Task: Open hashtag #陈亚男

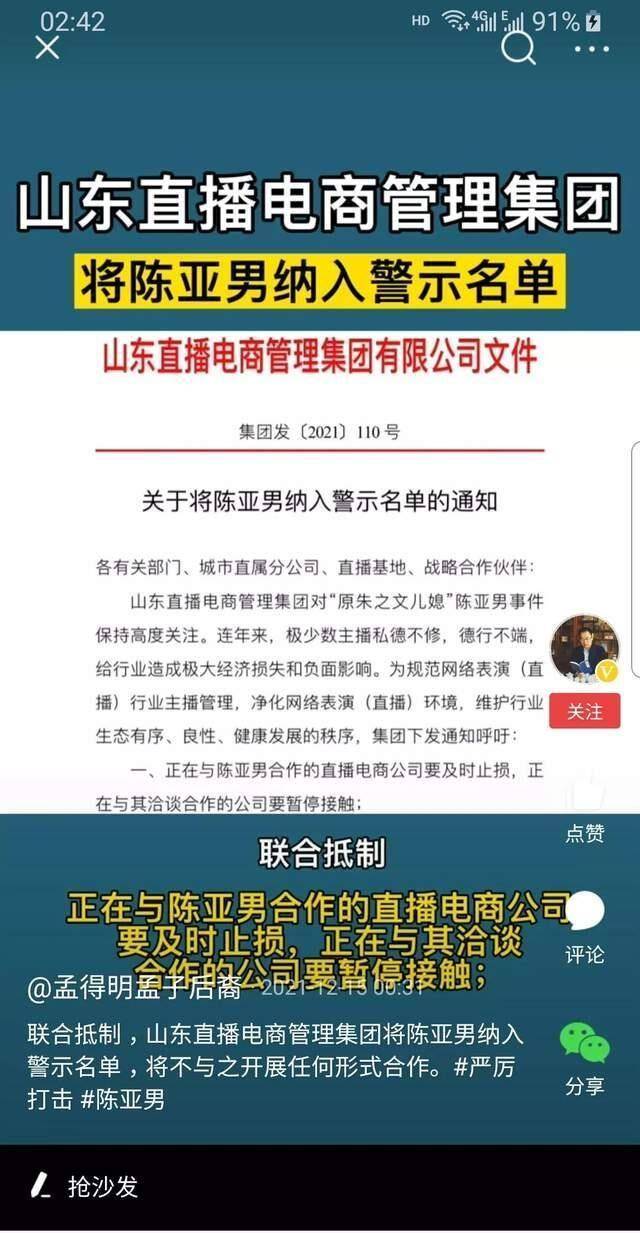Action: (122, 1100)
